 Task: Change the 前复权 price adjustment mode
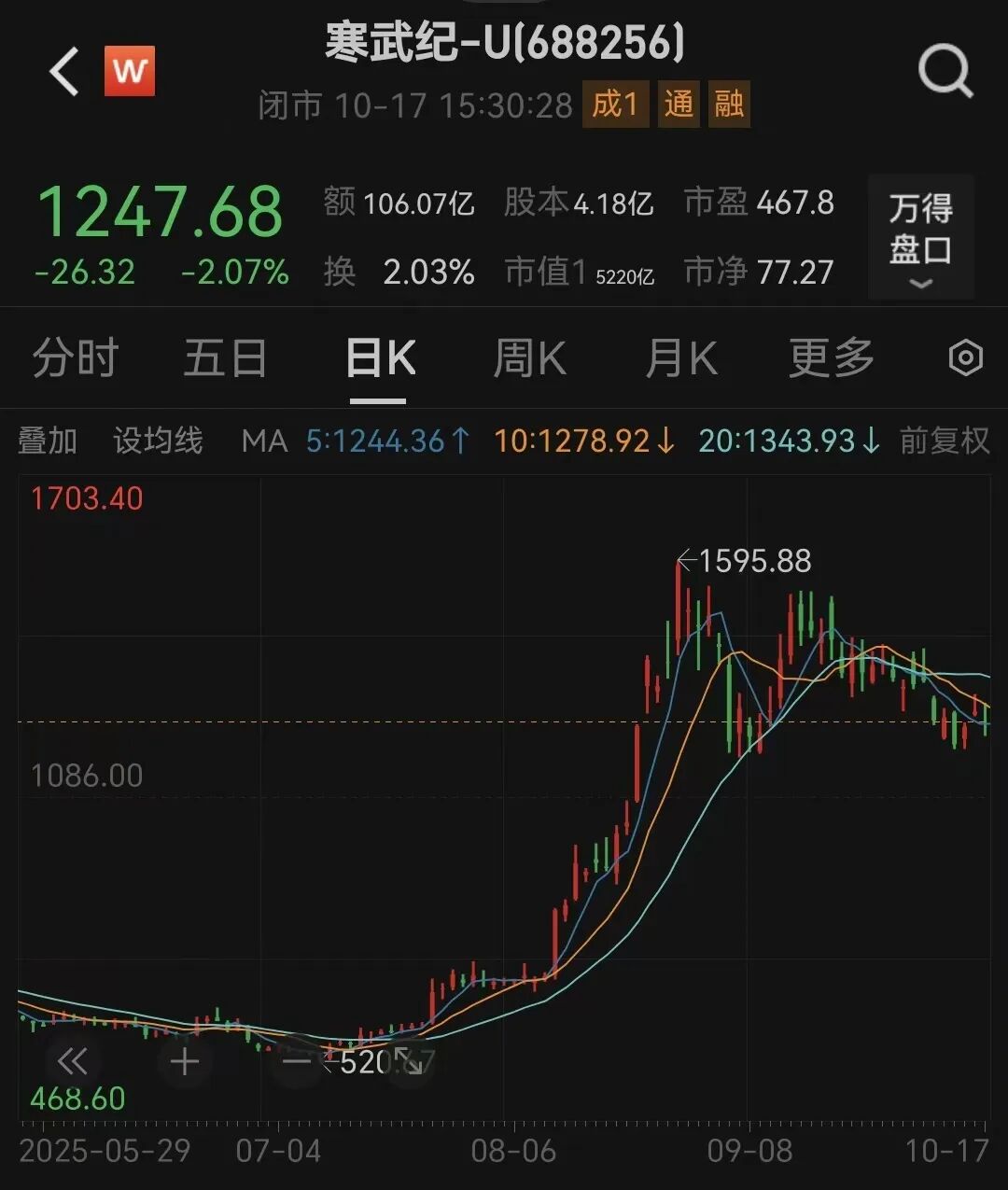coord(945,441)
